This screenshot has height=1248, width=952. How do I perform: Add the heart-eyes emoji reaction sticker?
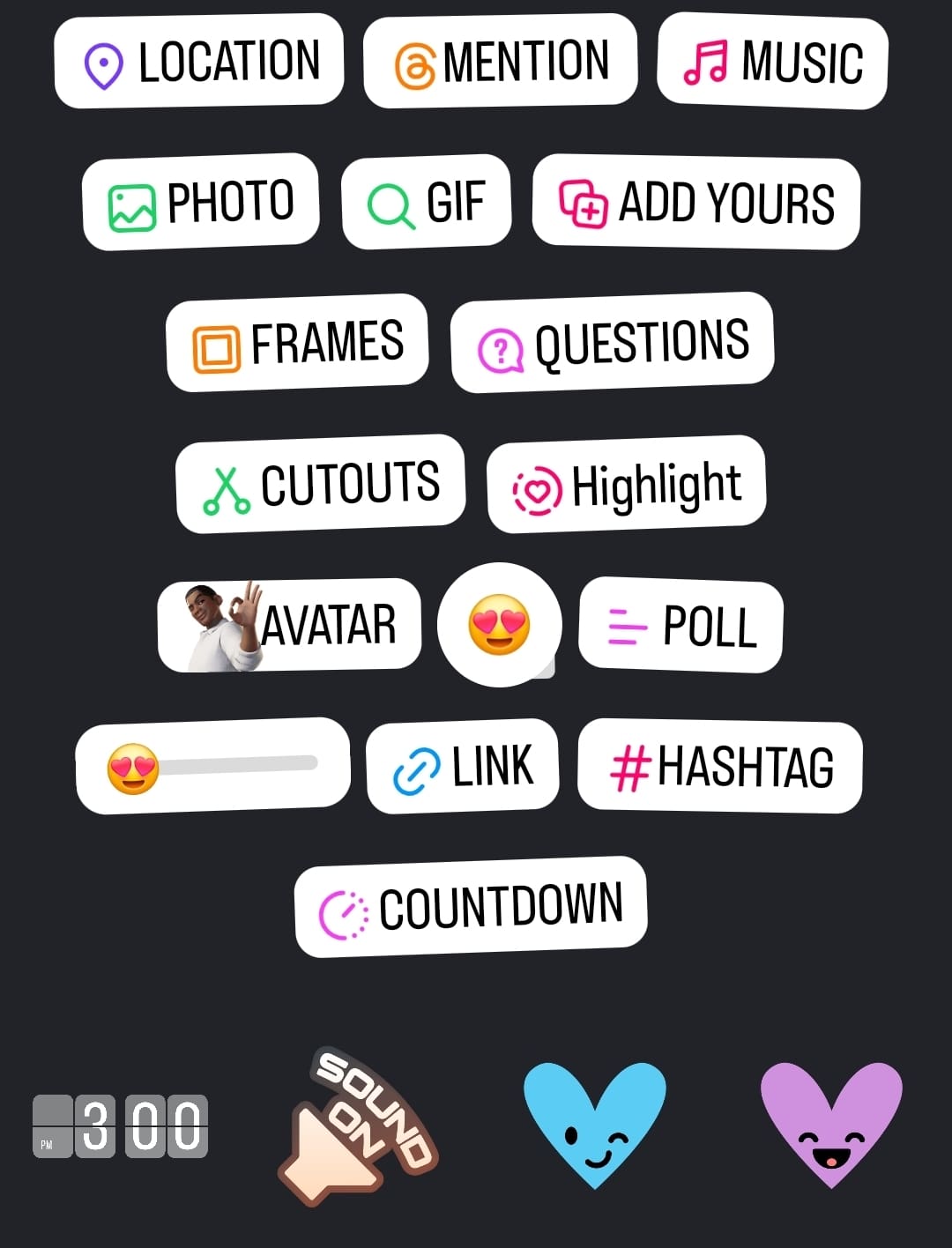tap(500, 625)
